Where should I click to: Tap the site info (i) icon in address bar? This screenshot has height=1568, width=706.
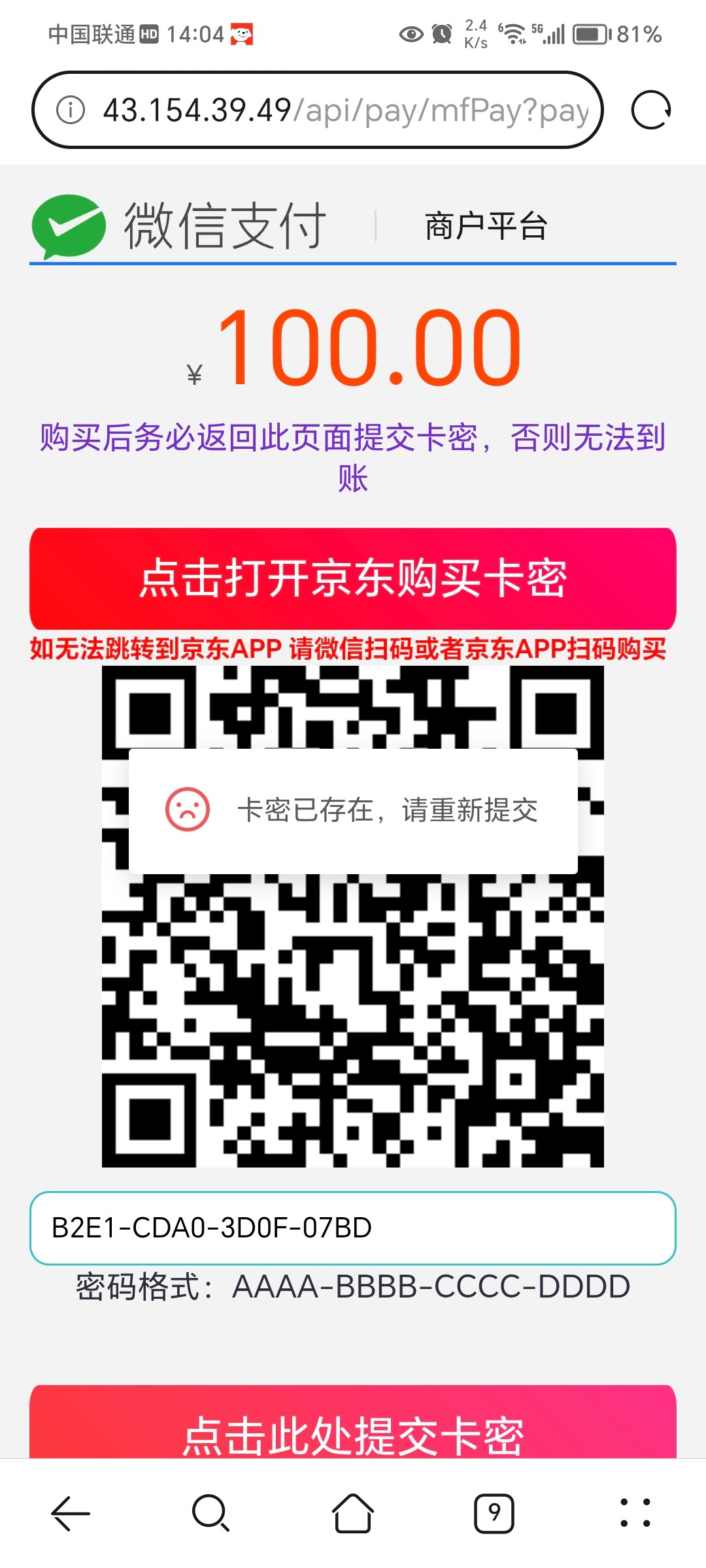[x=72, y=109]
